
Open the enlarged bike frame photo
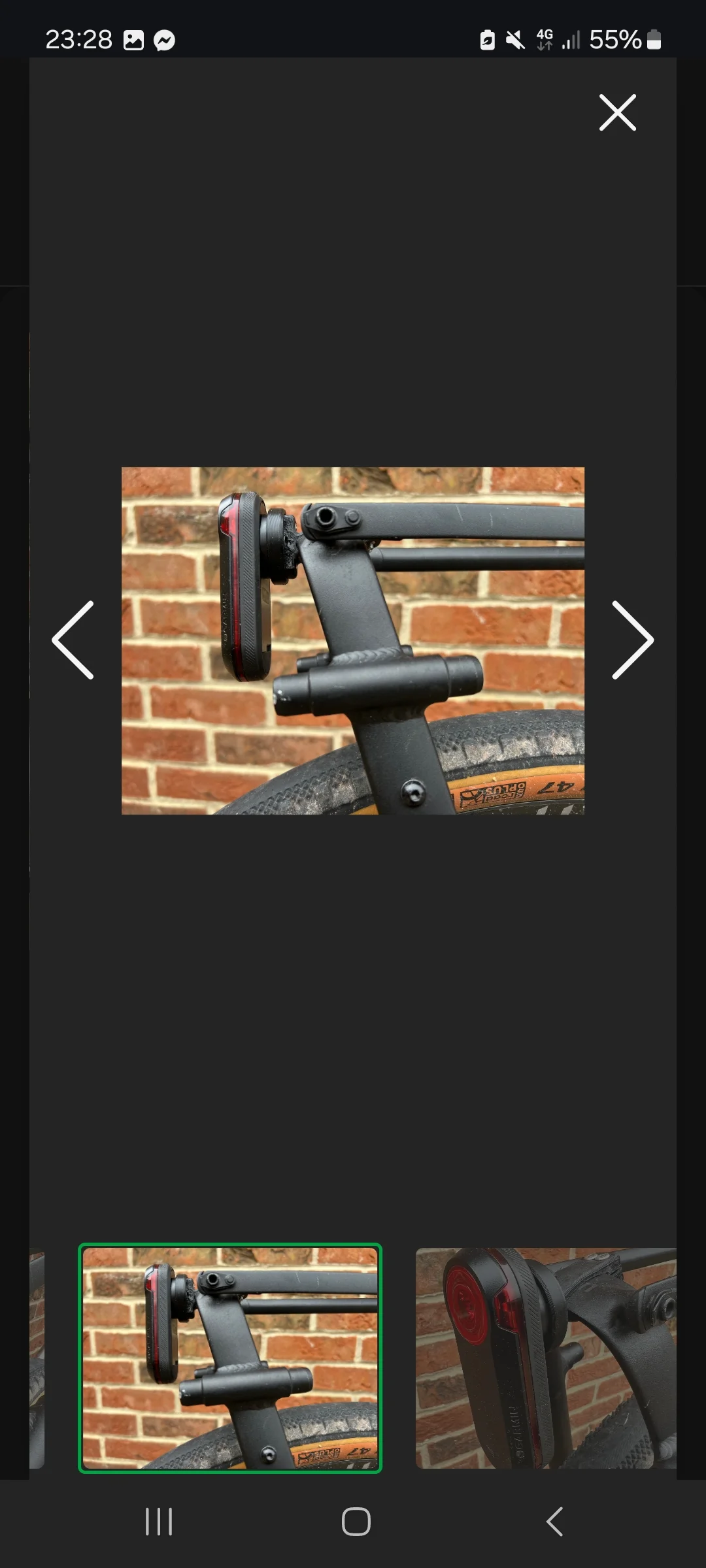tap(353, 640)
